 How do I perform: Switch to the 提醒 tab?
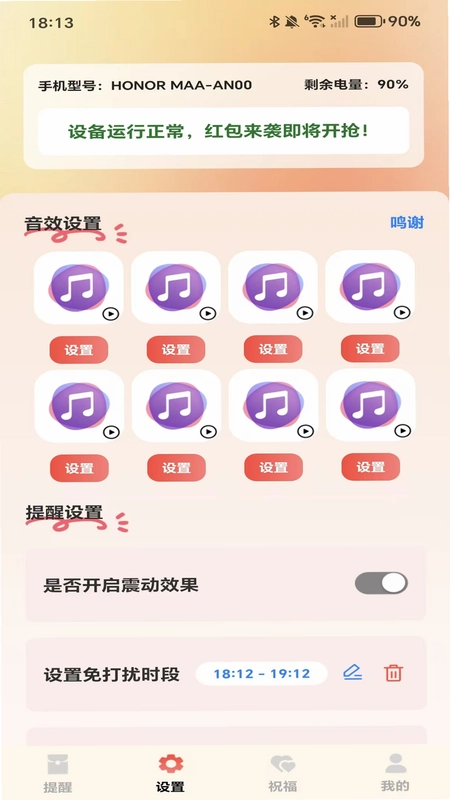tap(58, 773)
